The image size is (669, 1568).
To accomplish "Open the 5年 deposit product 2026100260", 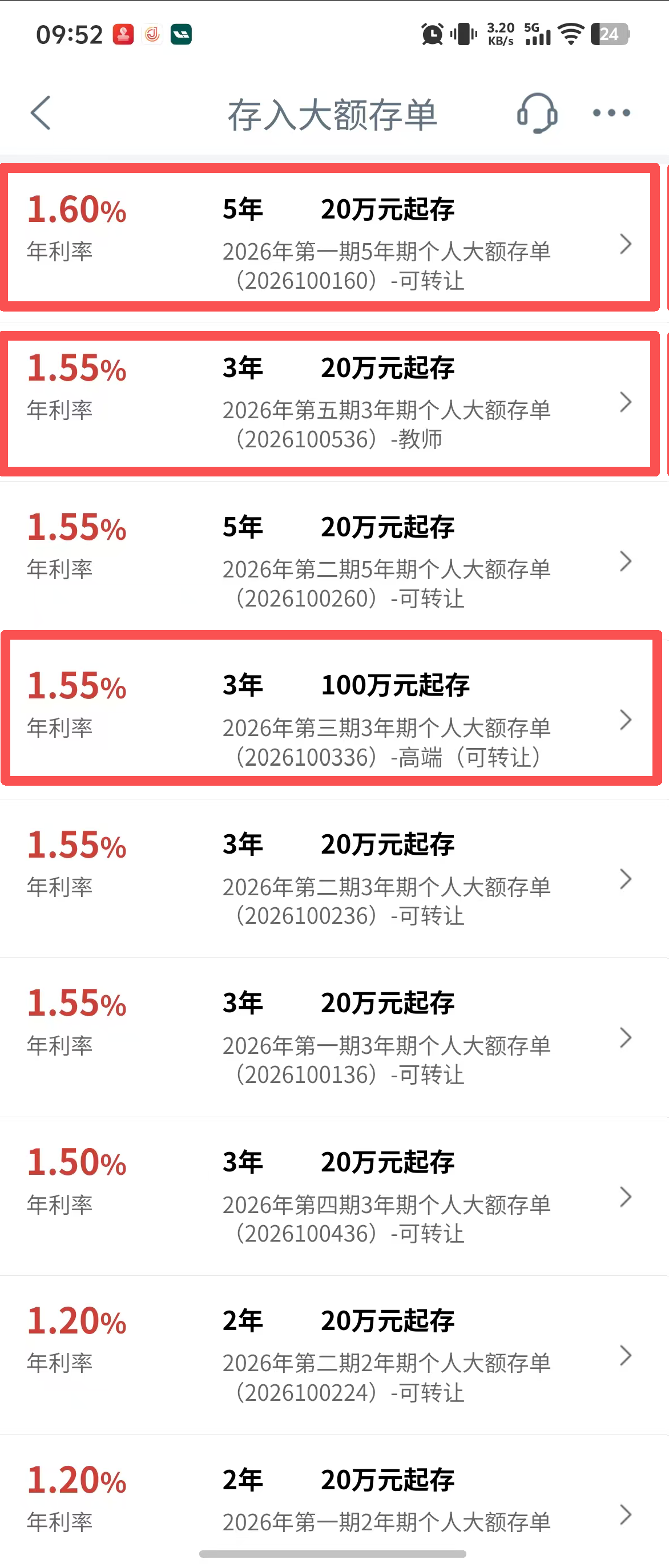I will [334, 560].
